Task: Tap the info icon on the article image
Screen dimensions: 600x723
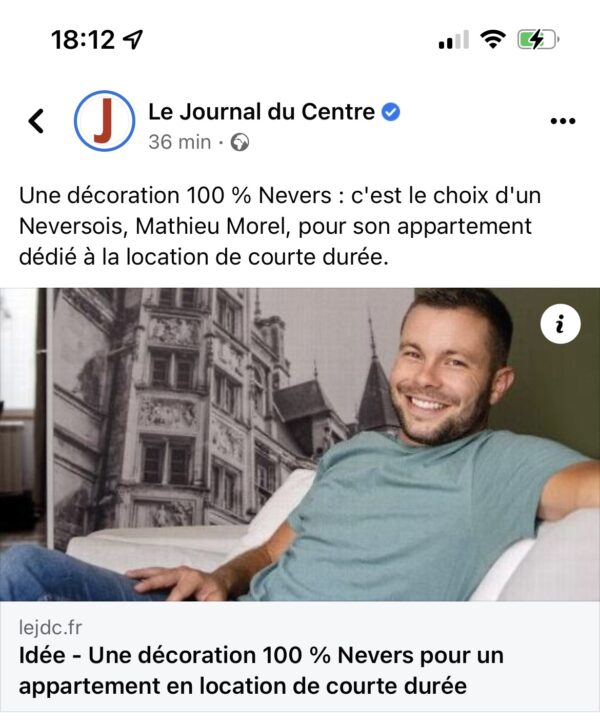Action: pyautogui.click(x=561, y=324)
